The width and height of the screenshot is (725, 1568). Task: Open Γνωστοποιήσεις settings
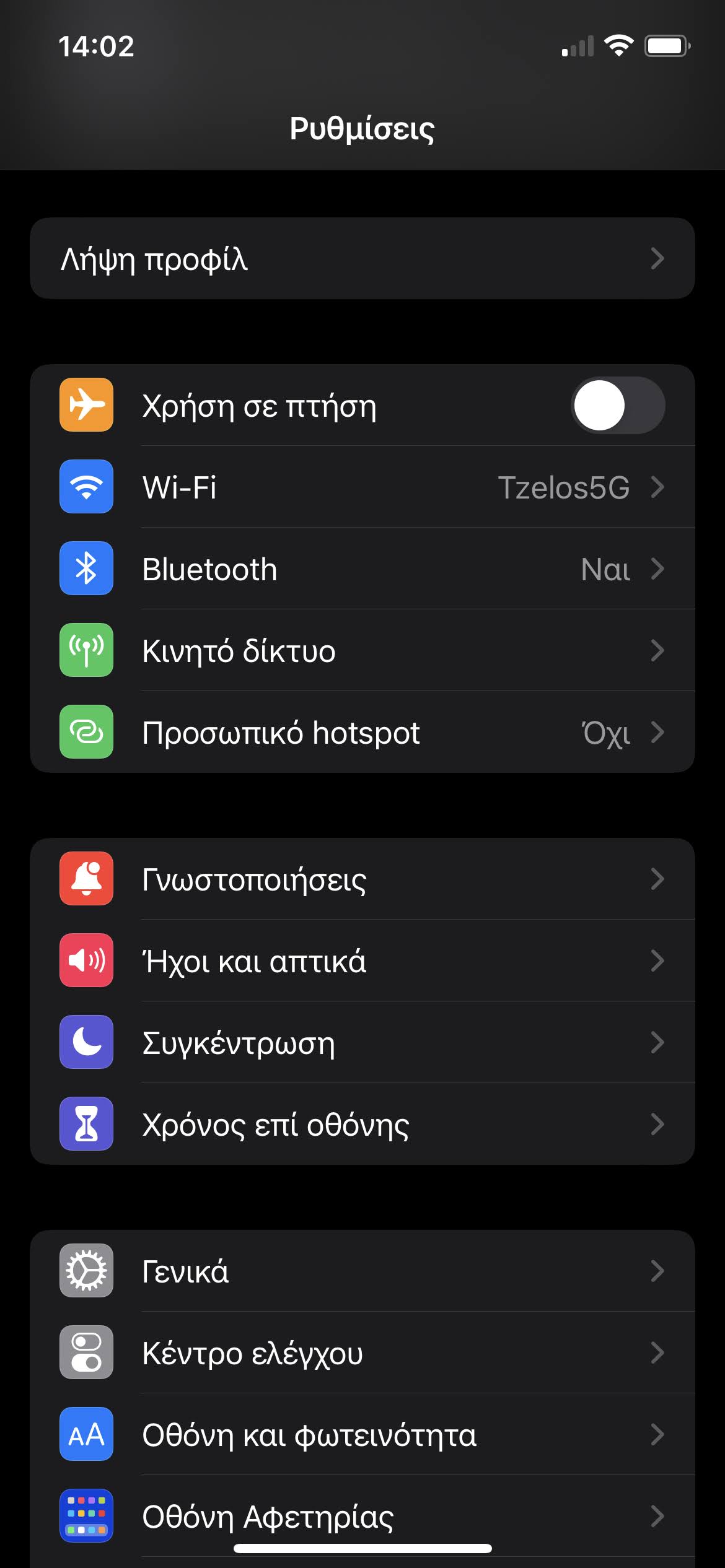(x=362, y=879)
